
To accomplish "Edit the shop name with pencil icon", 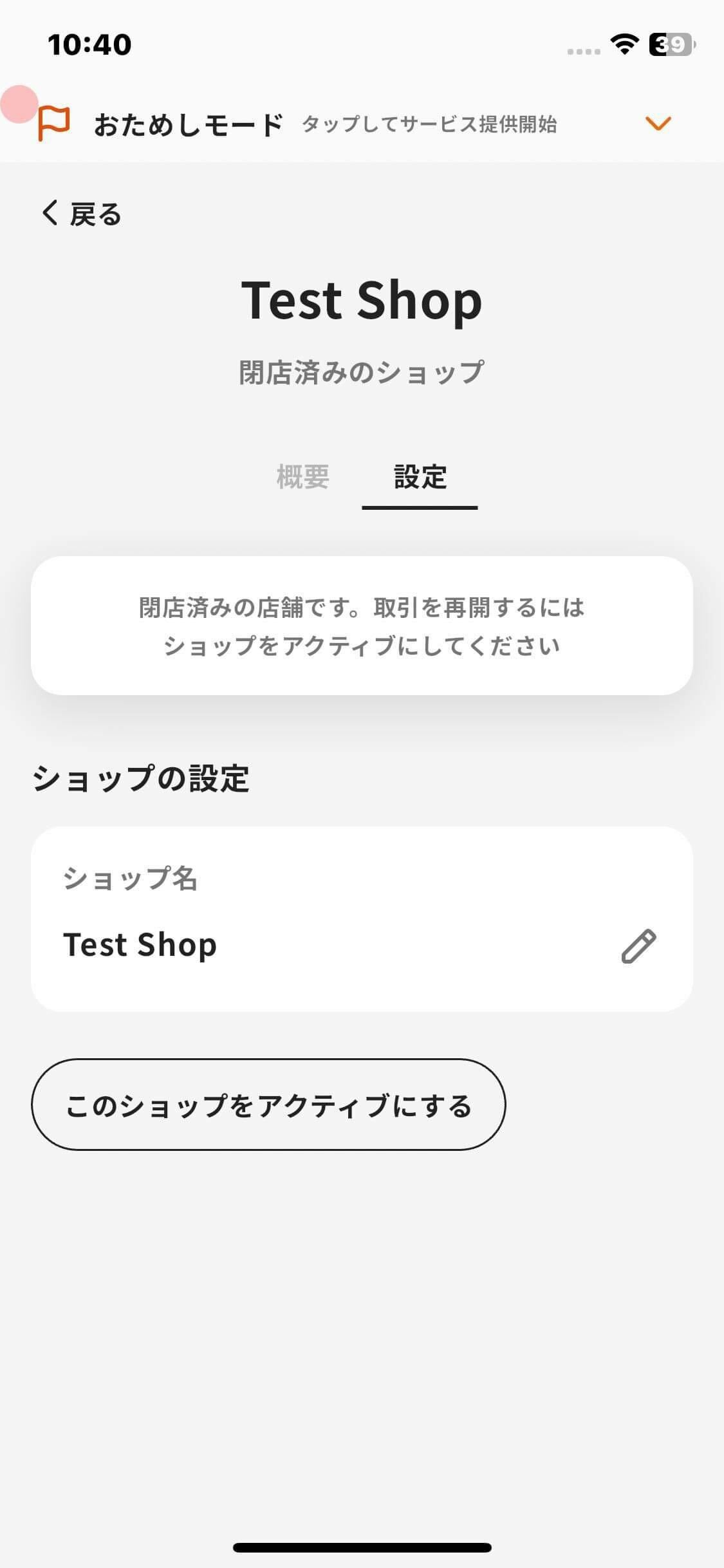I will click(x=638, y=946).
